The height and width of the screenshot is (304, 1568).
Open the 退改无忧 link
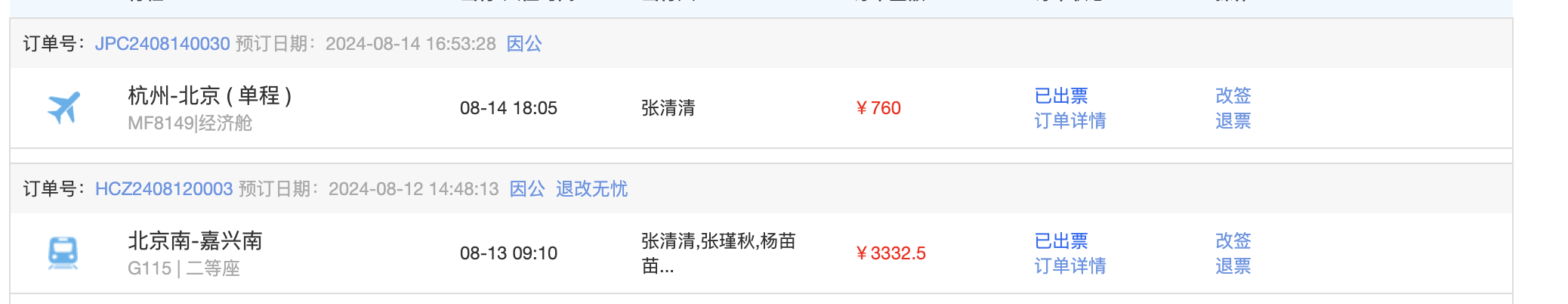(591, 189)
